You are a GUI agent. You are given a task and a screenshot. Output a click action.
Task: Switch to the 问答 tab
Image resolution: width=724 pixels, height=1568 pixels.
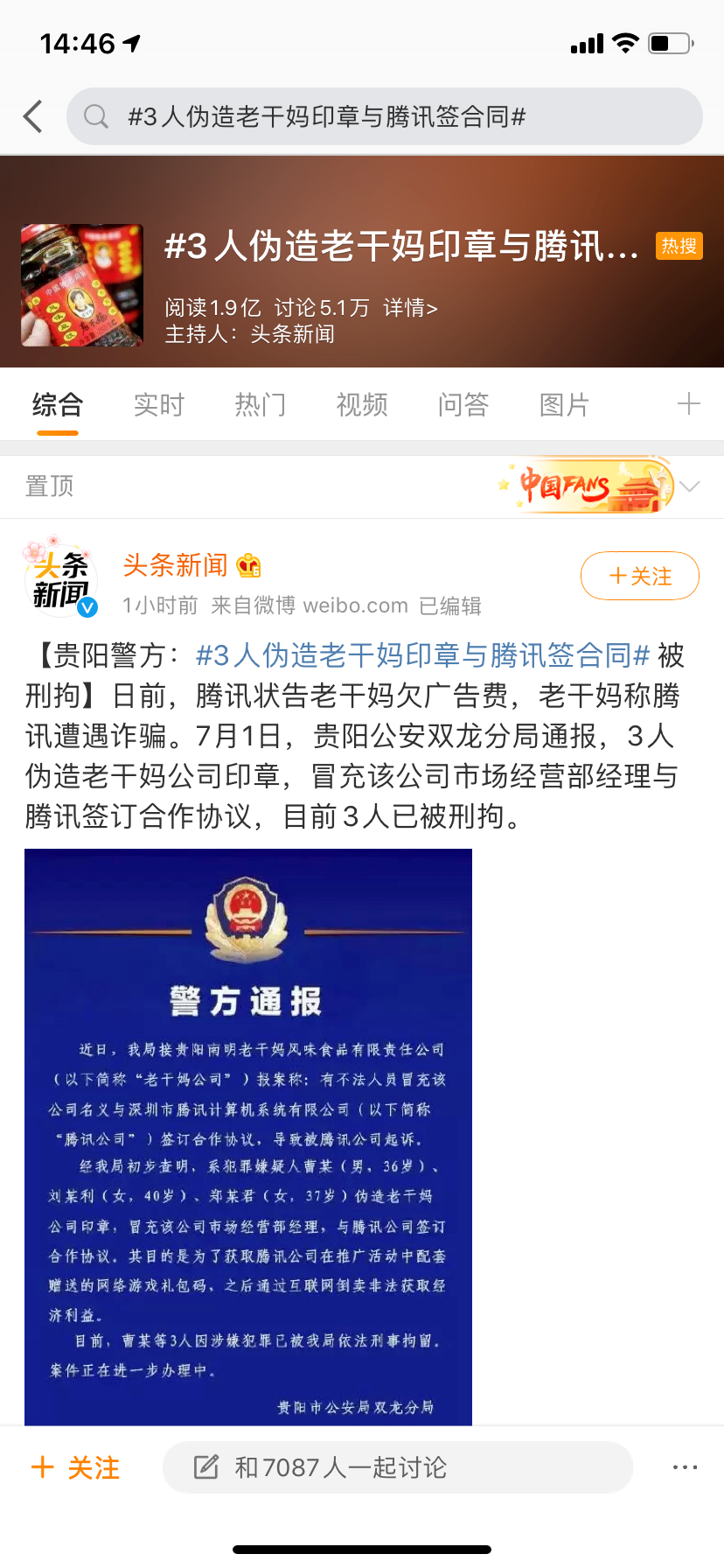[463, 405]
